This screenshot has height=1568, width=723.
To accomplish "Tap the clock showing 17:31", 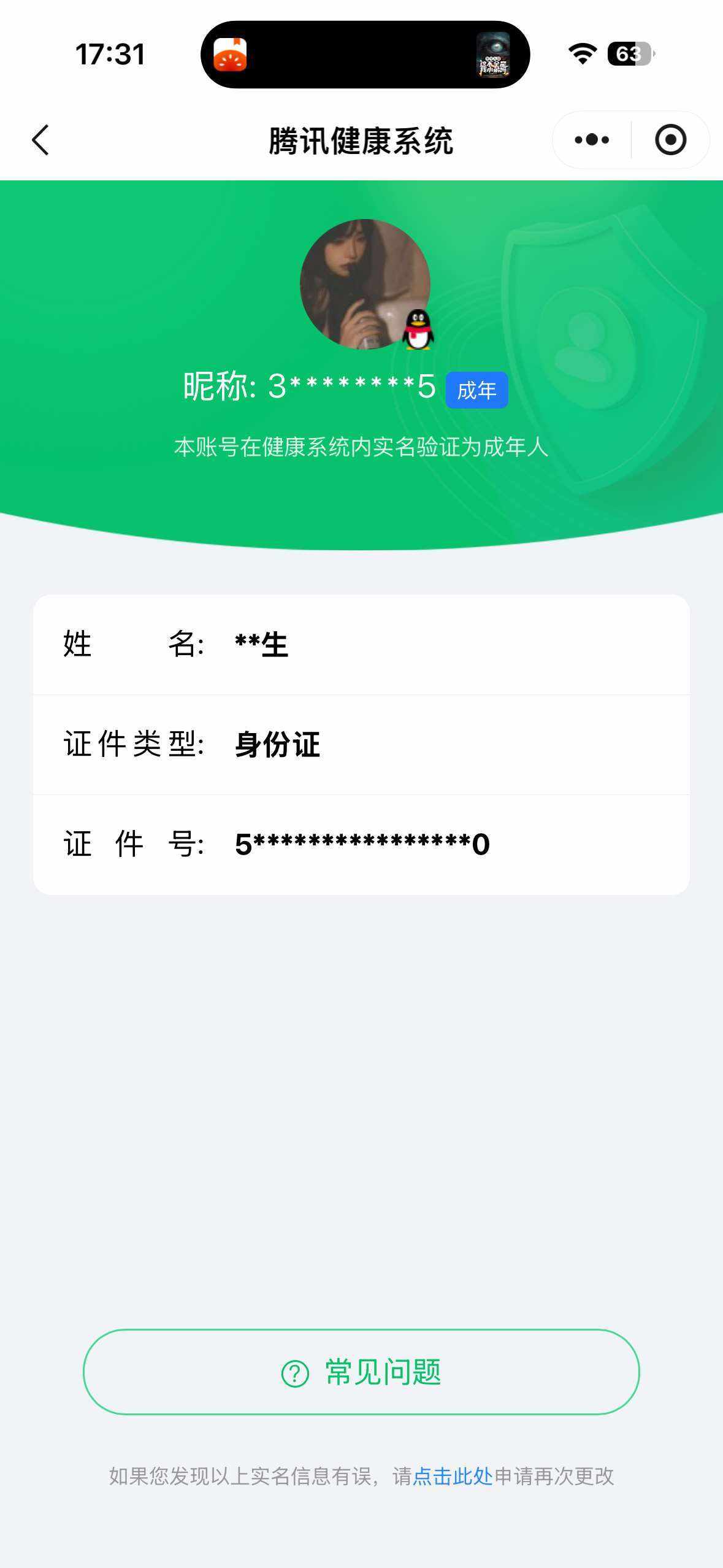I will pyautogui.click(x=109, y=55).
